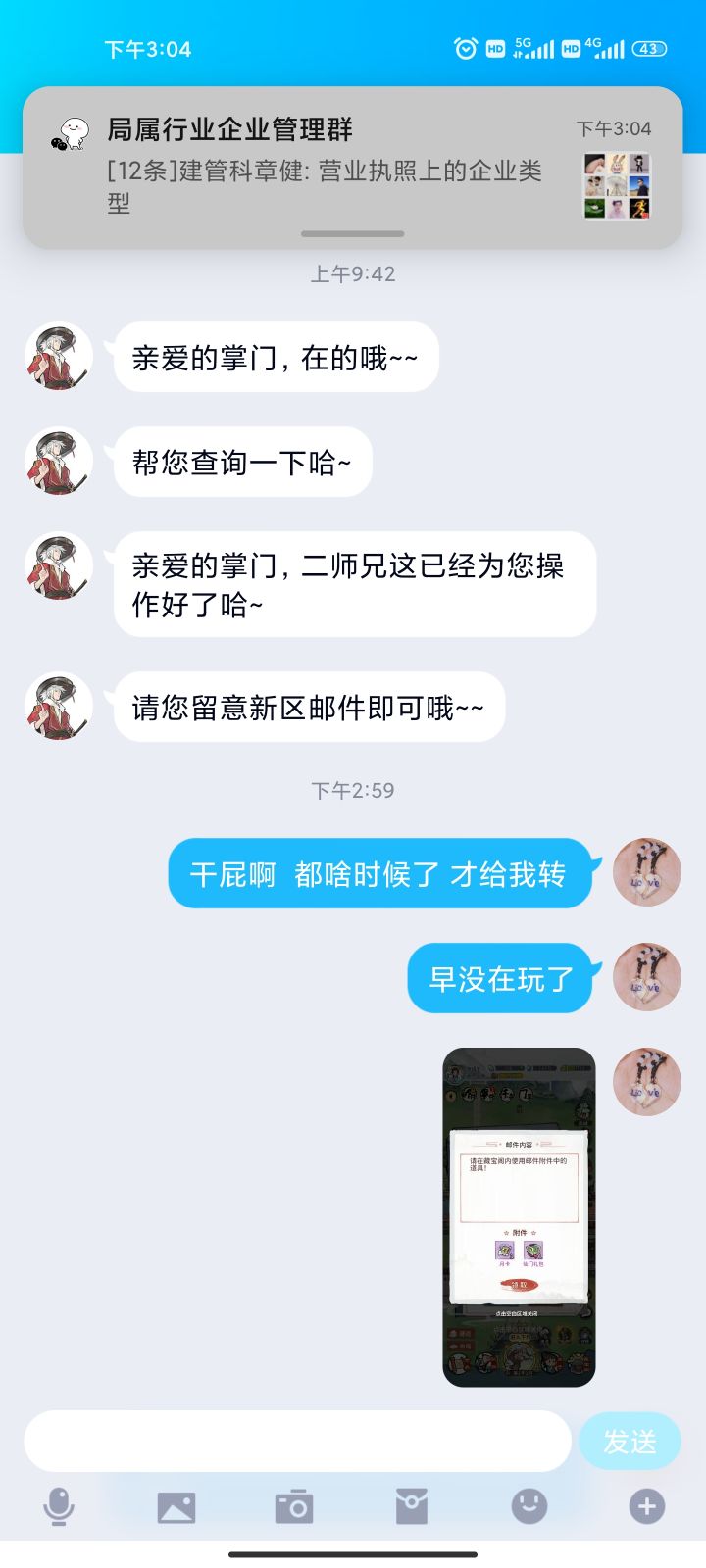This screenshot has width=706, height=1568.
Task: Open the emoji sticker panel
Action: point(529,1506)
